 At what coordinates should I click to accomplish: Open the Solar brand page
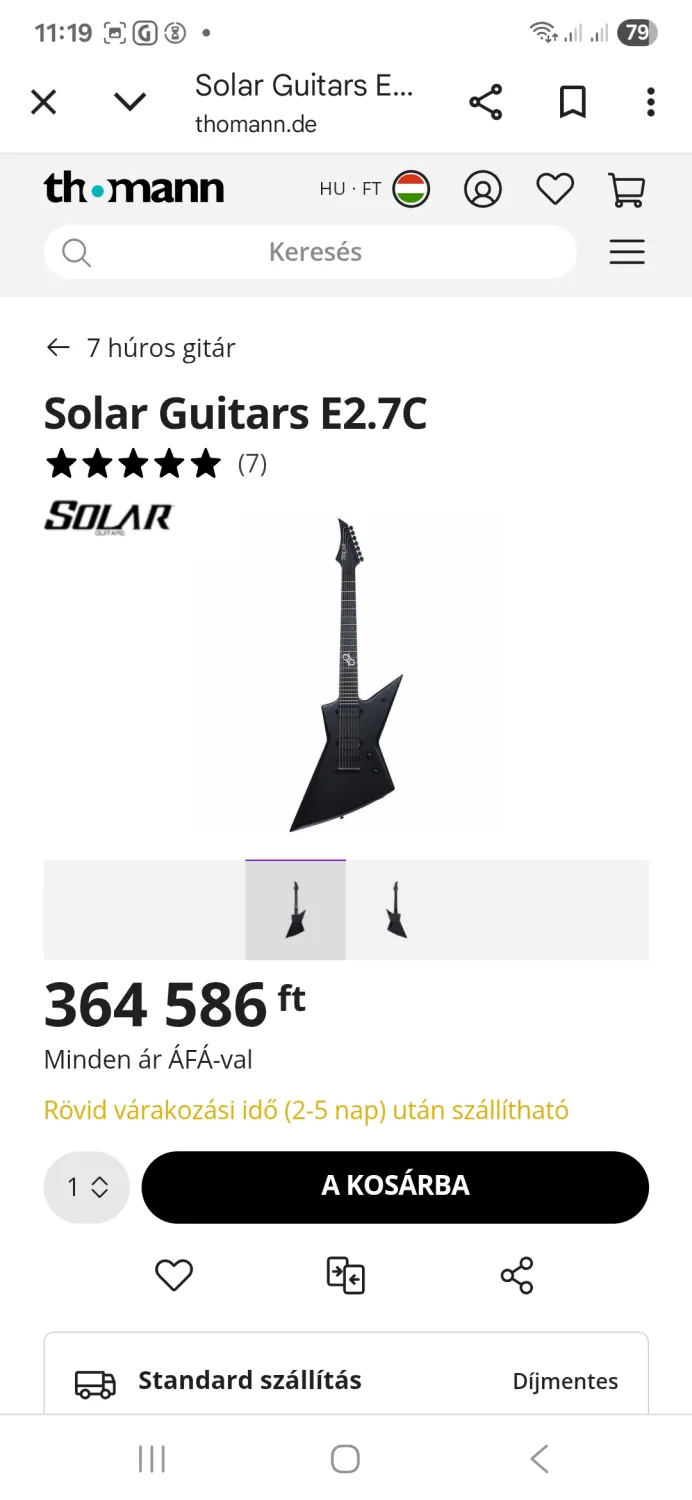108,517
